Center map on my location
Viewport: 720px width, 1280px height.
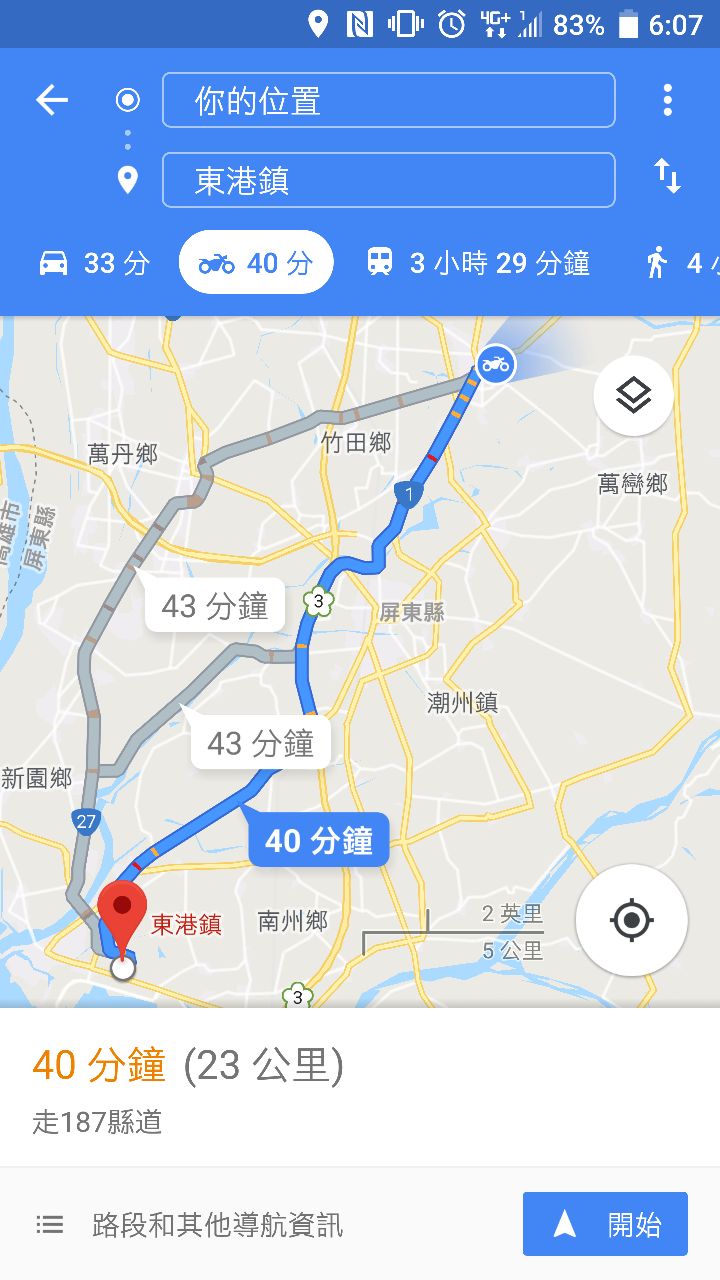pyautogui.click(x=631, y=919)
